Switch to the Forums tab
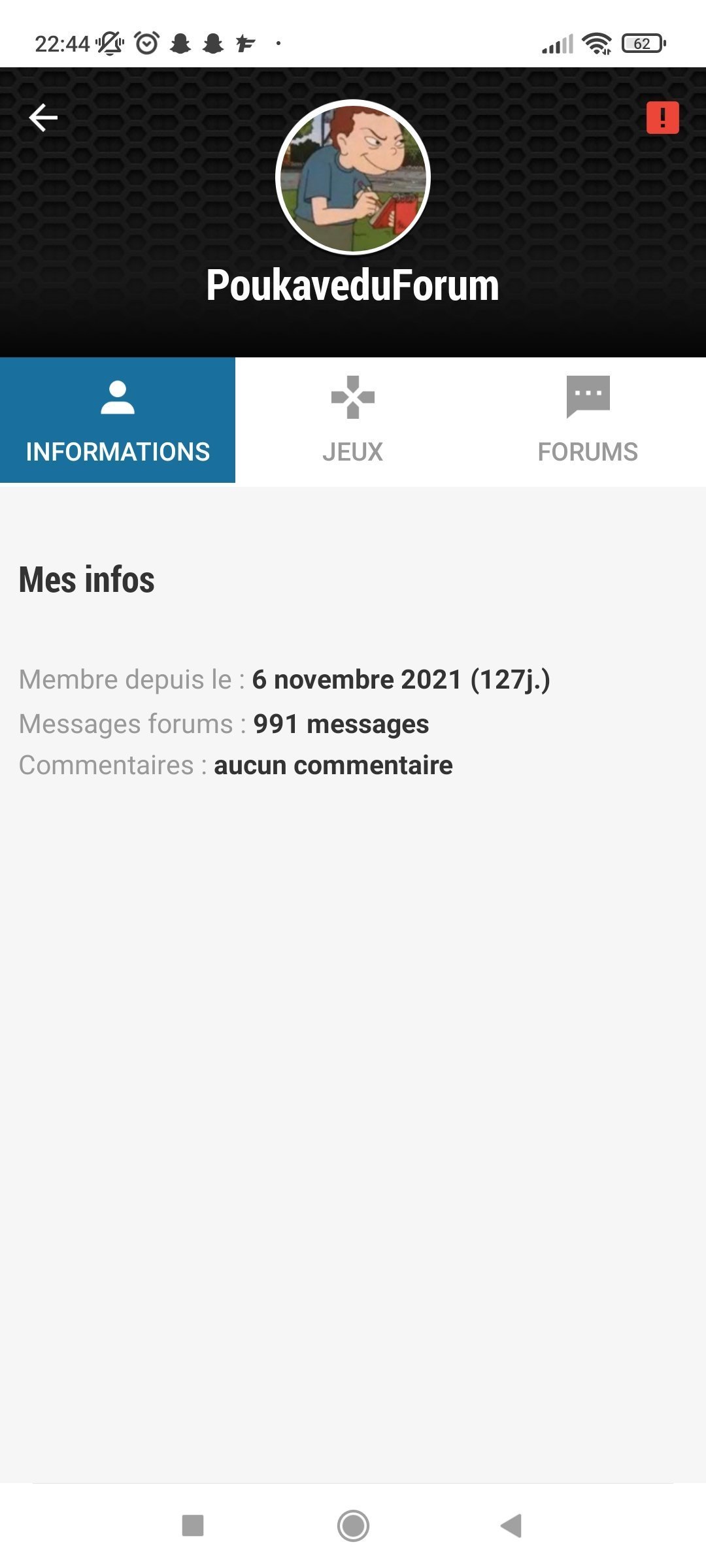 coord(588,420)
